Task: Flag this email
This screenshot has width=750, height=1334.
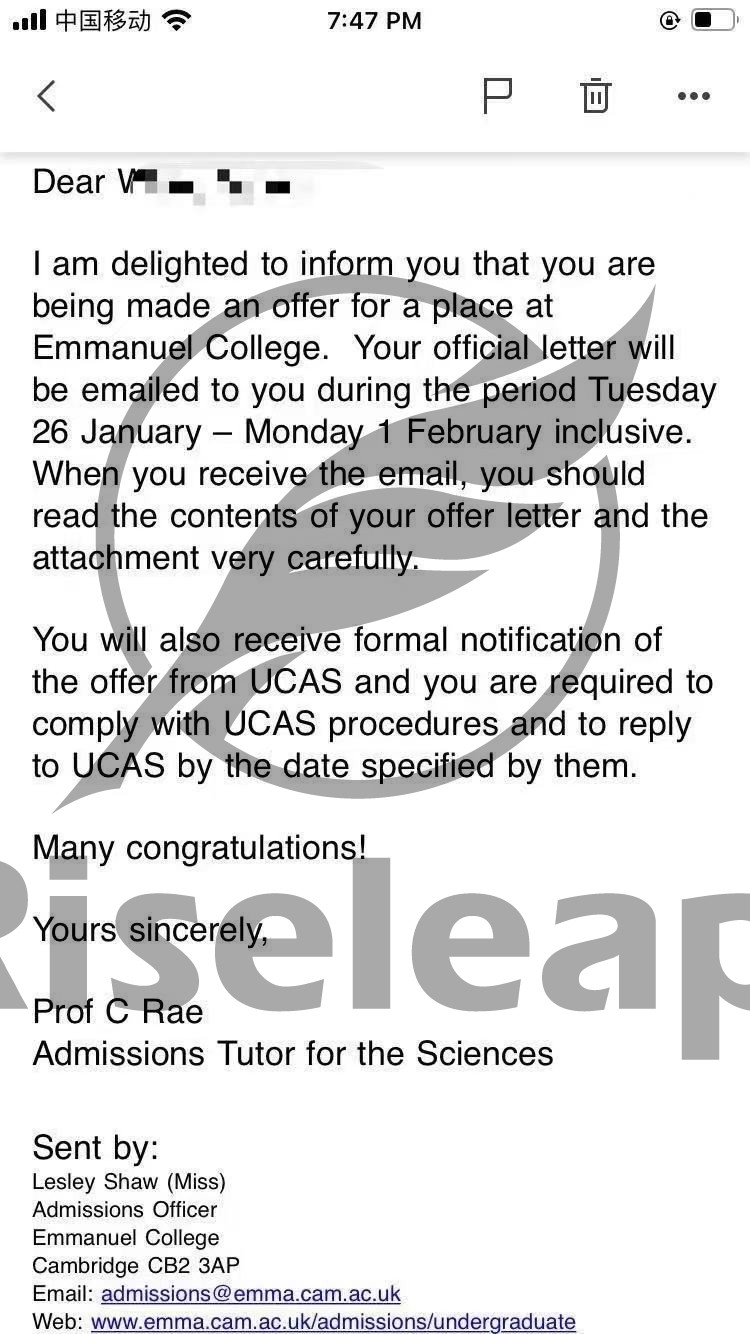Action: tap(497, 96)
